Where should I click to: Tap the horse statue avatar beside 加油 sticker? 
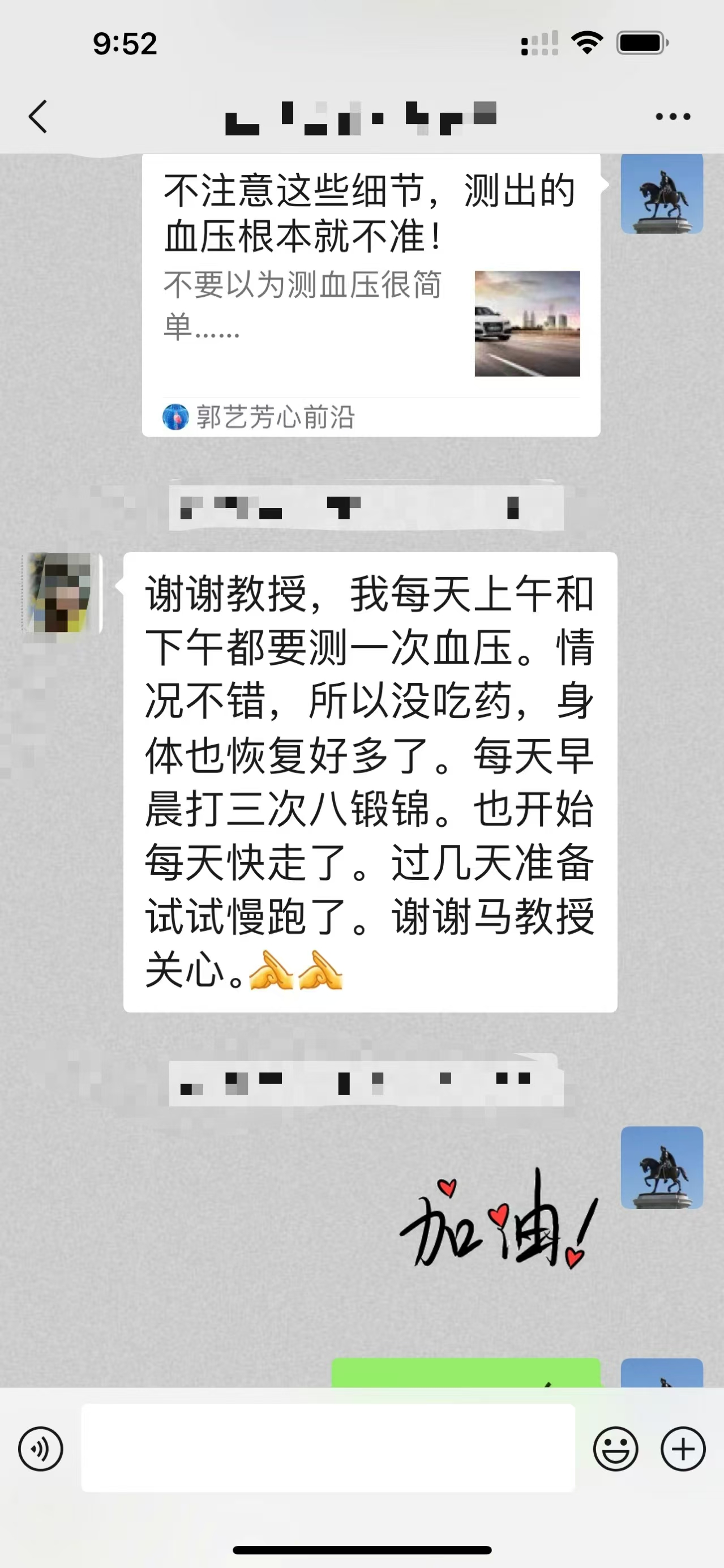(662, 1167)
